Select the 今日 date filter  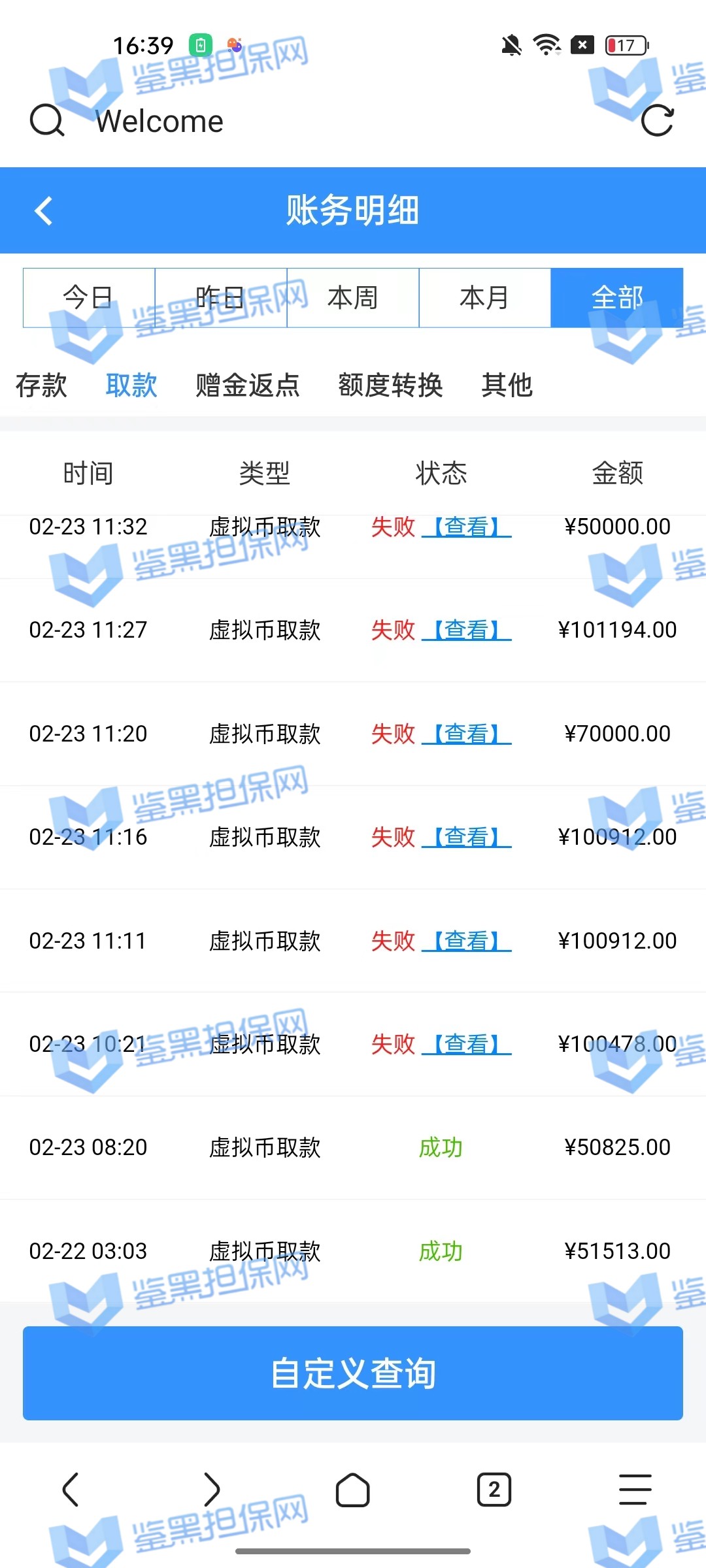pos(89,298)
